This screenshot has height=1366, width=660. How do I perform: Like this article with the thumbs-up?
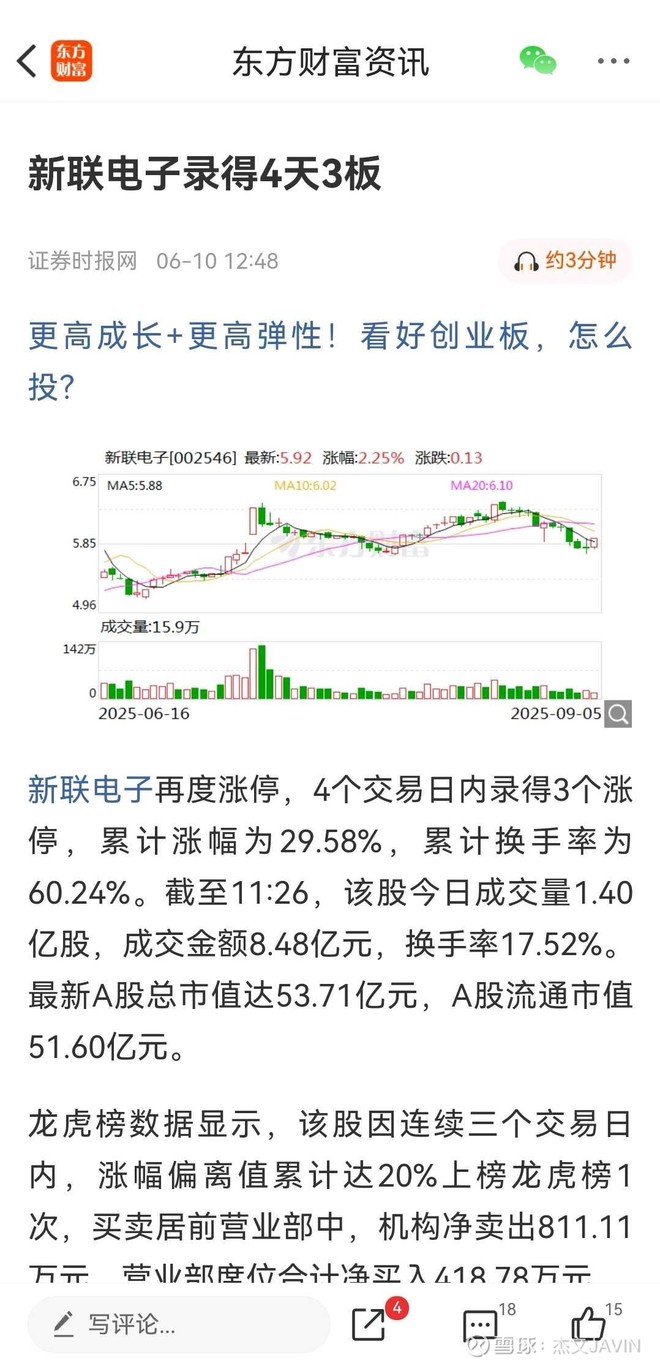pyautogui.click(x=589, y=1325)
